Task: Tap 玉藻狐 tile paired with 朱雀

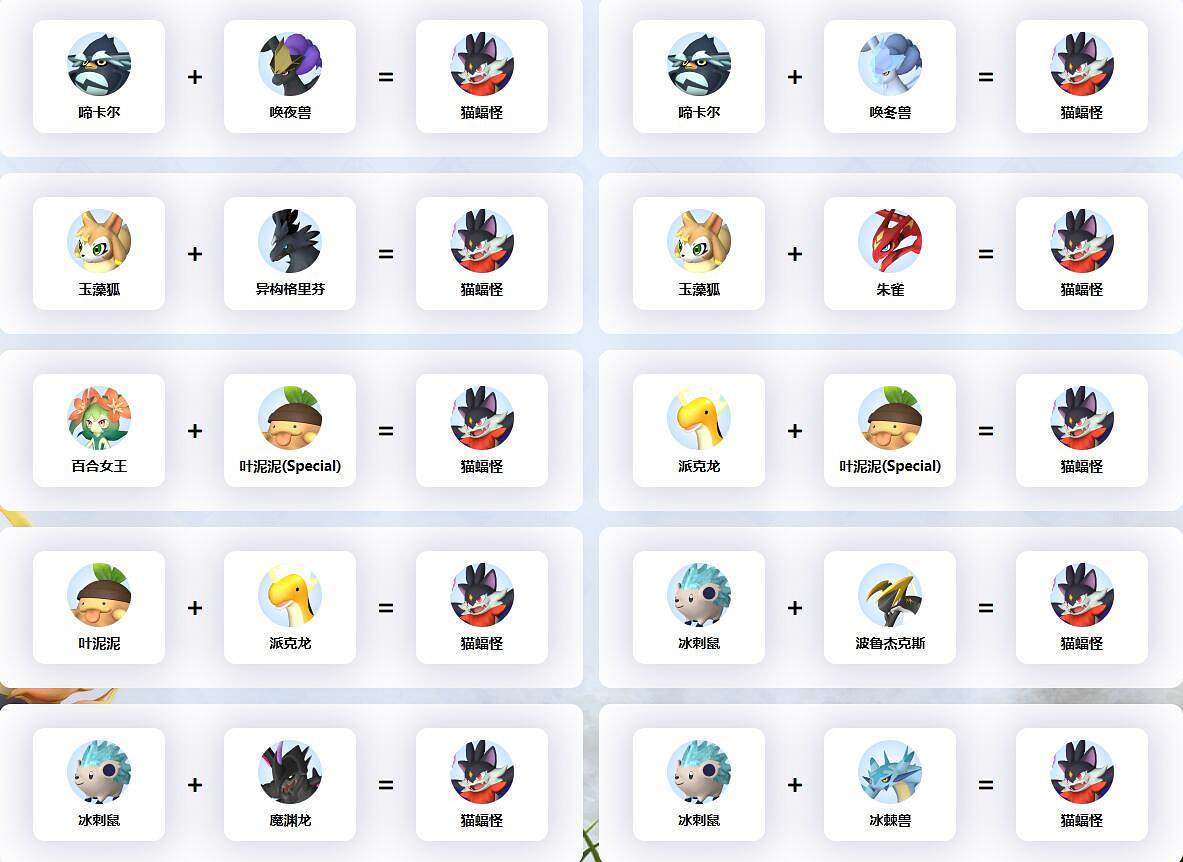Action: pos(699,254)
